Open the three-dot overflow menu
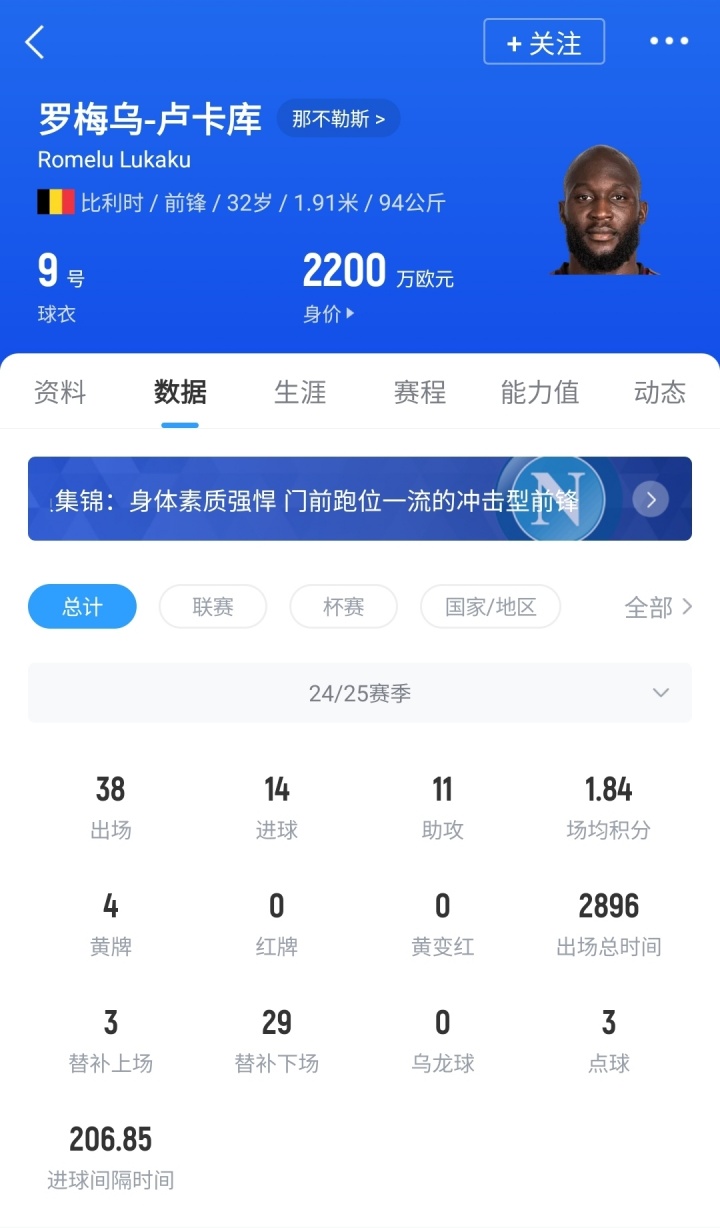 pos(669,41)
